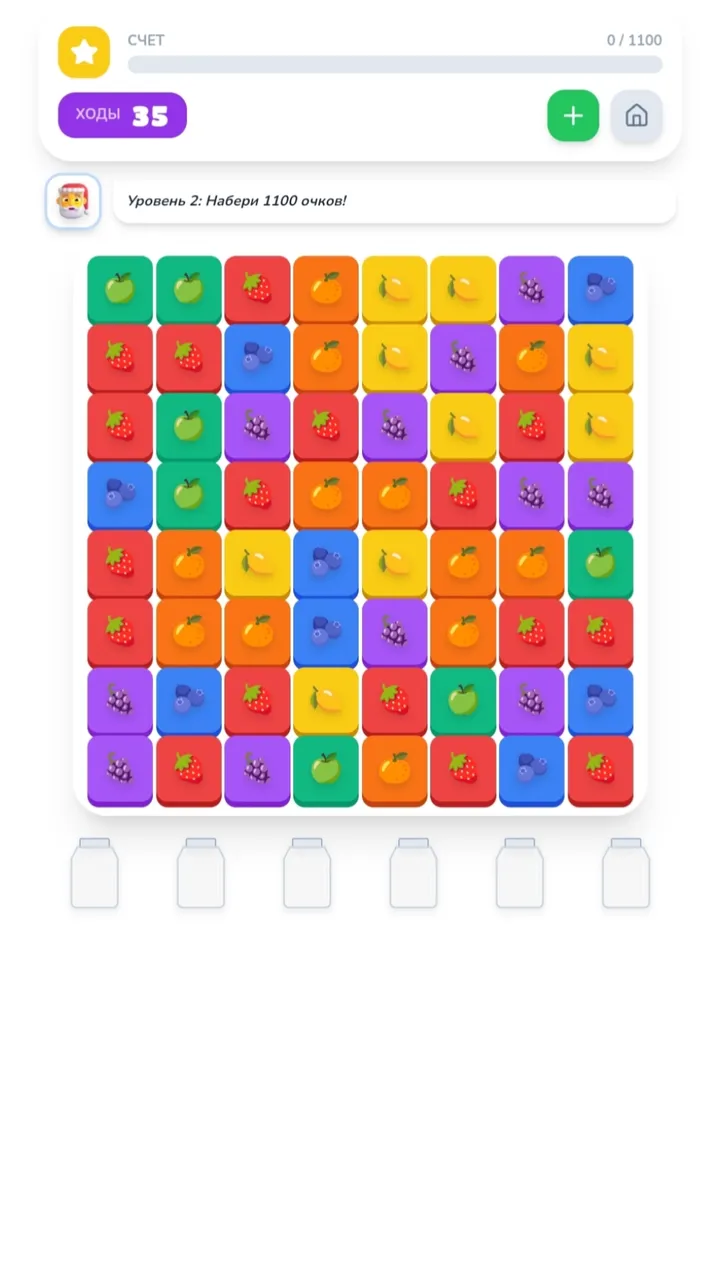Tap the green apple tile in the bottom row
Screen dimensions: 720x1281
point(325,768)
